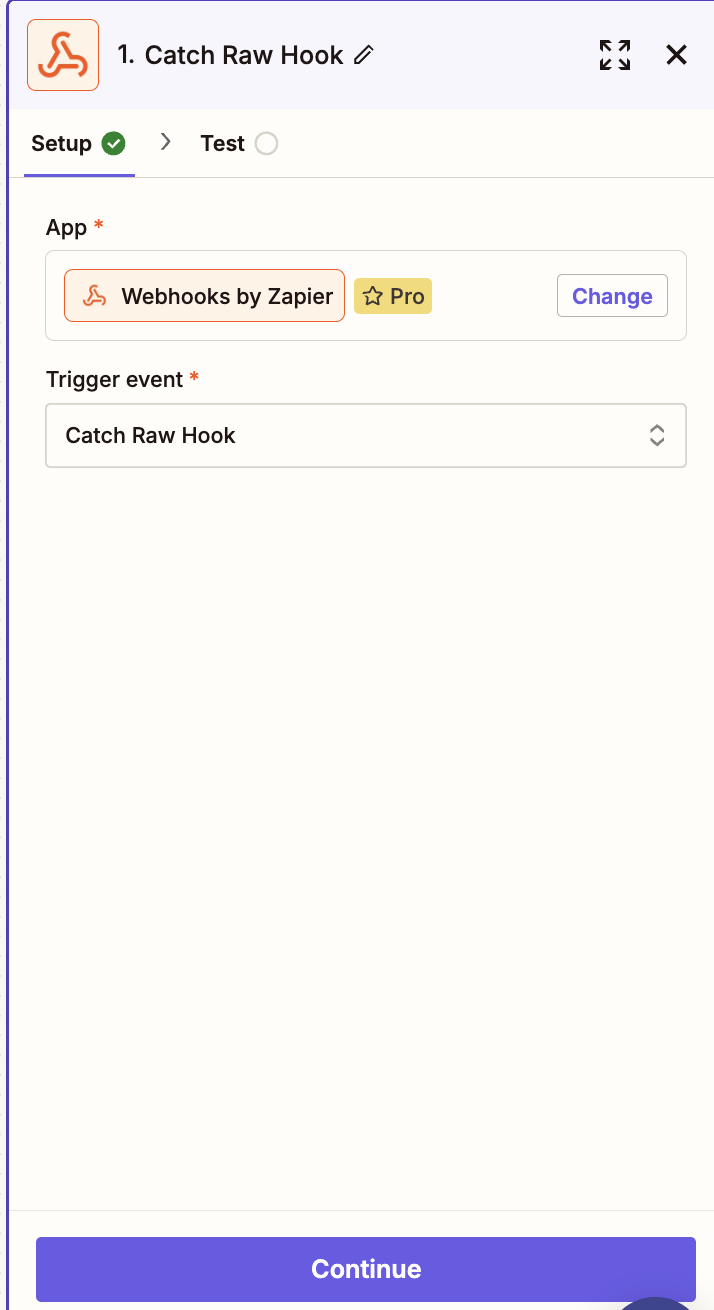The image size is (714, 1310).
Task: Select the Webhooks by Zapier app chip
Action: (205, 296)
